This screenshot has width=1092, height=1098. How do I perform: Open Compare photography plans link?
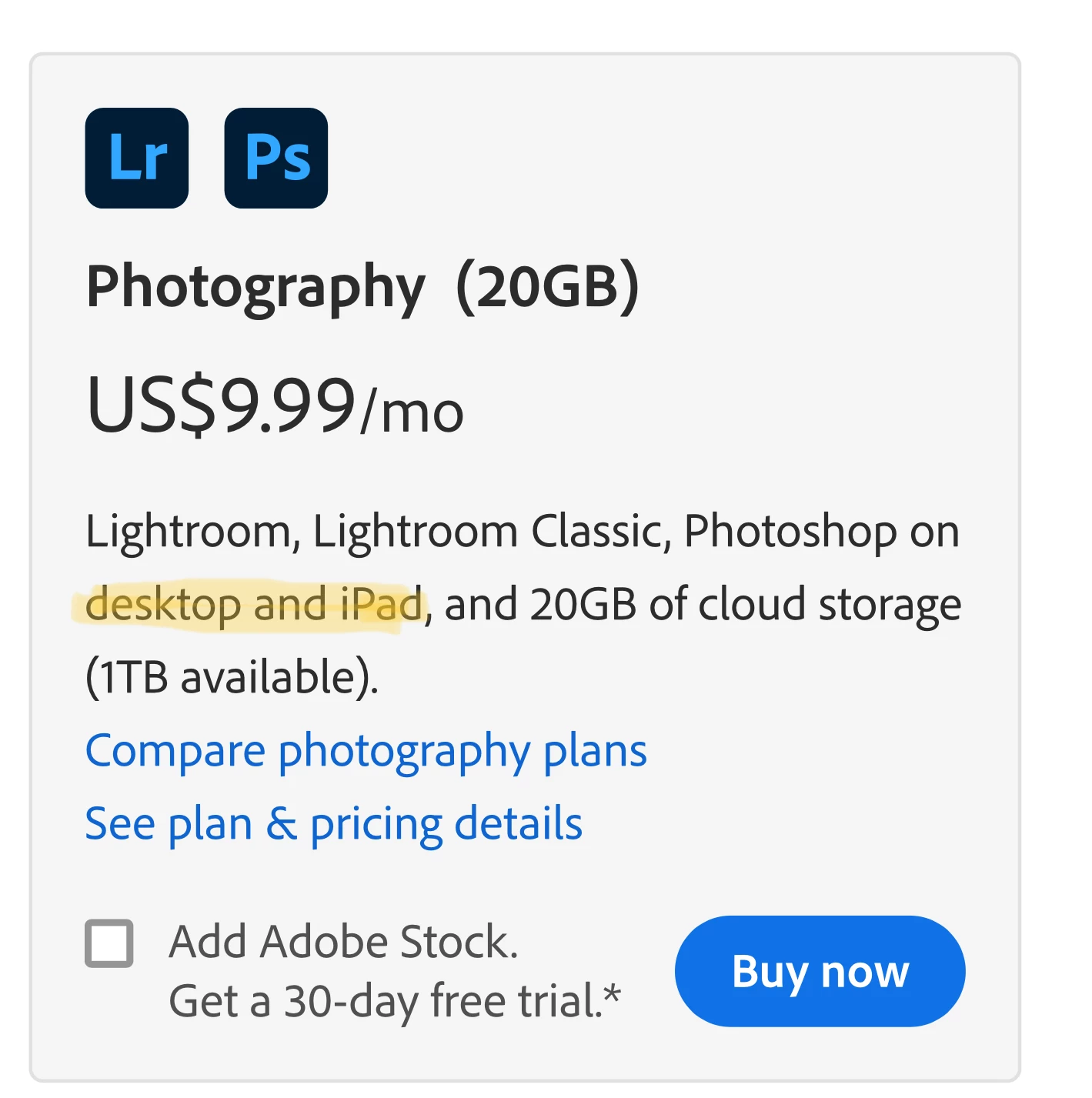366,751
